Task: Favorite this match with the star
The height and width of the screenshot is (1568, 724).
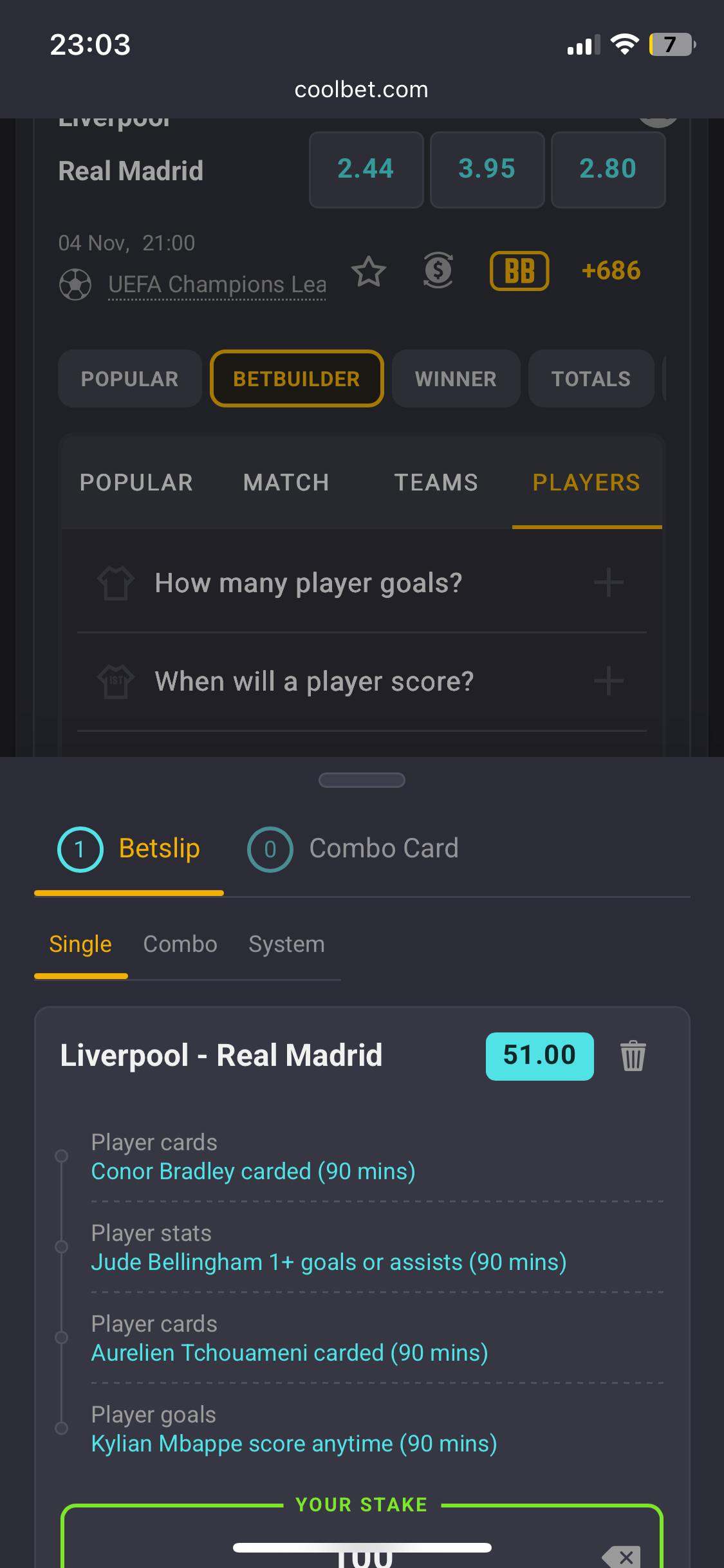Action: (369, 271)
